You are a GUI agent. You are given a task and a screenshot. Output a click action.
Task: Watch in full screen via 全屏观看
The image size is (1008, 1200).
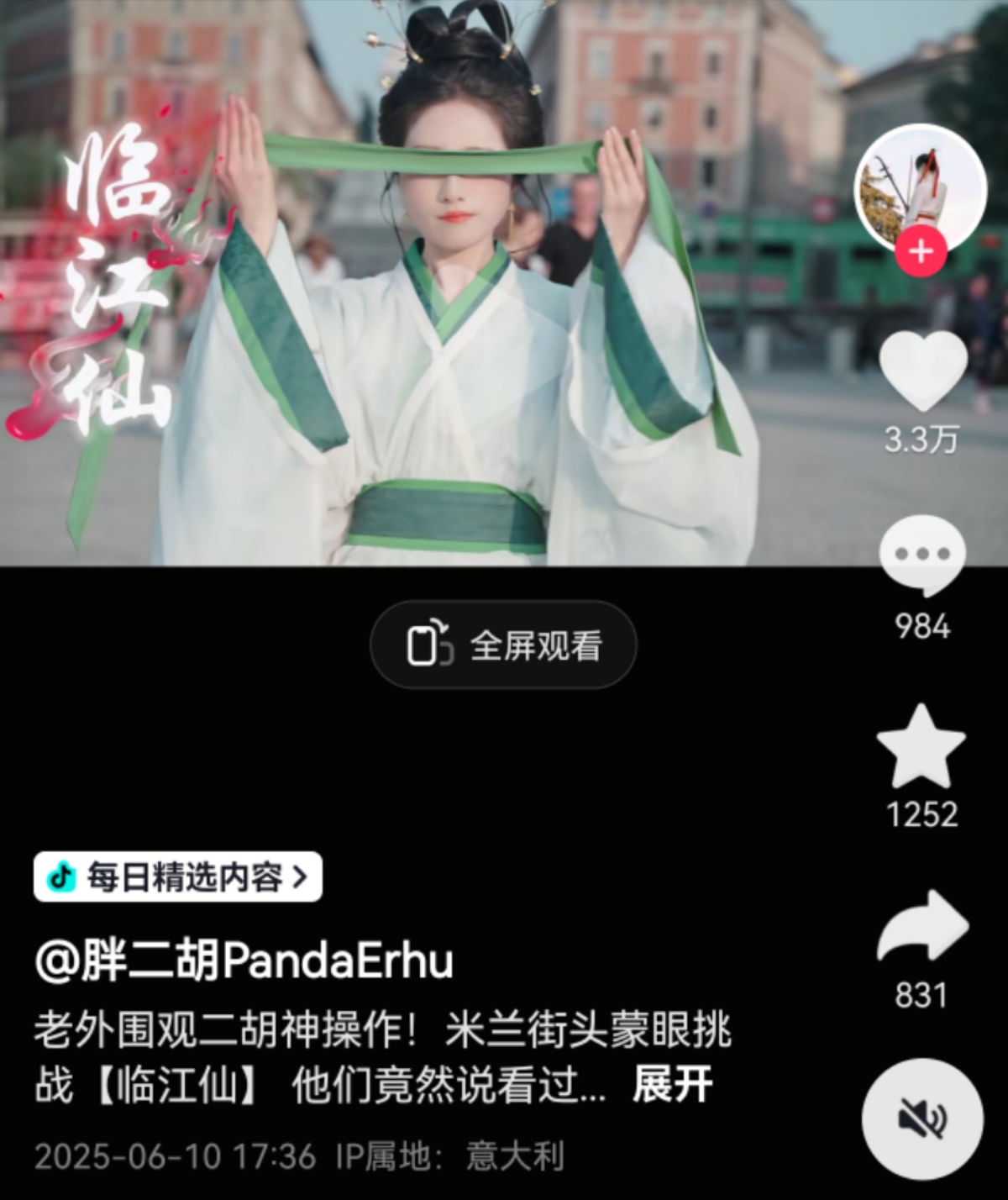click(x=503, y=645)
